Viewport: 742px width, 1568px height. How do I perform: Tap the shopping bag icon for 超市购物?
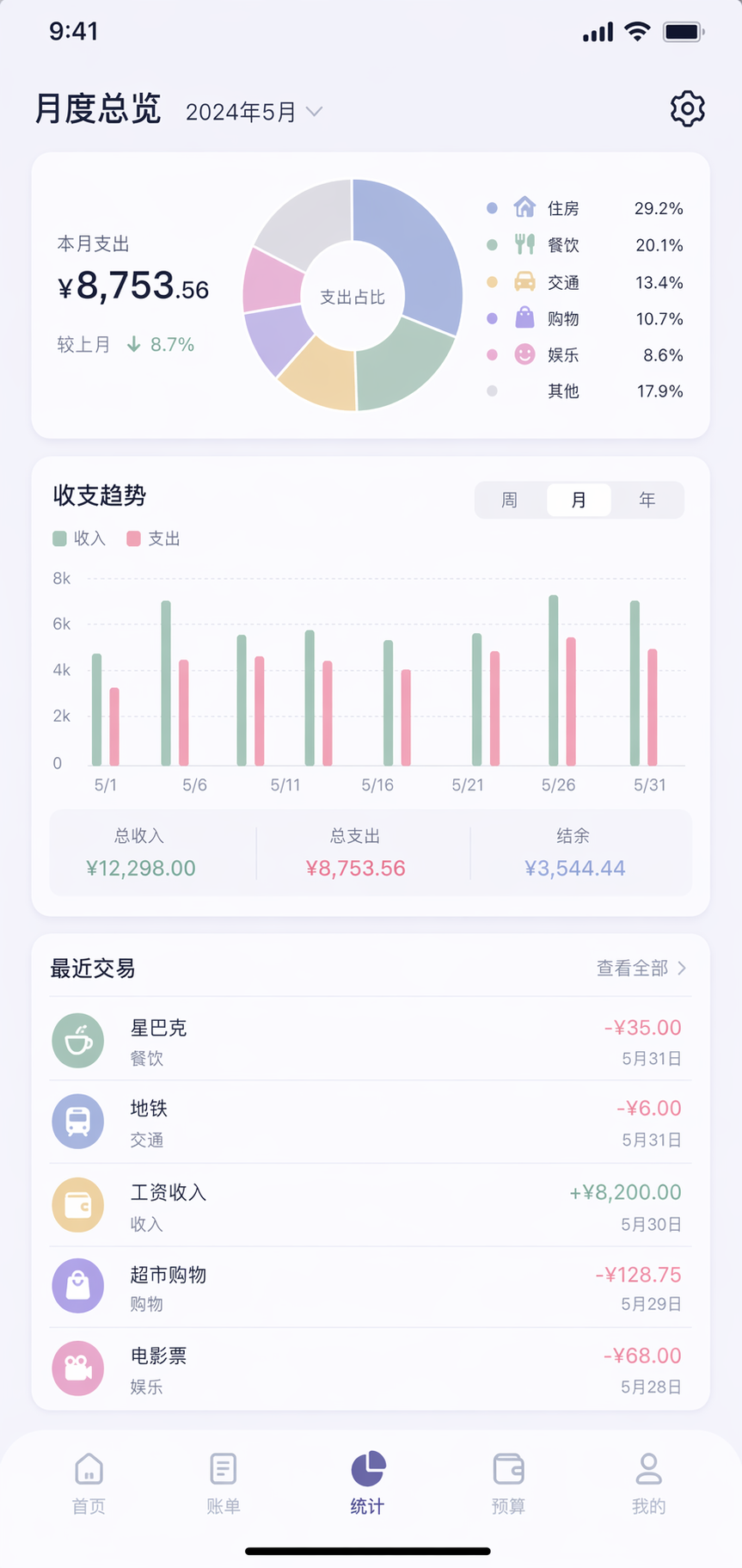pos(77,1286)
